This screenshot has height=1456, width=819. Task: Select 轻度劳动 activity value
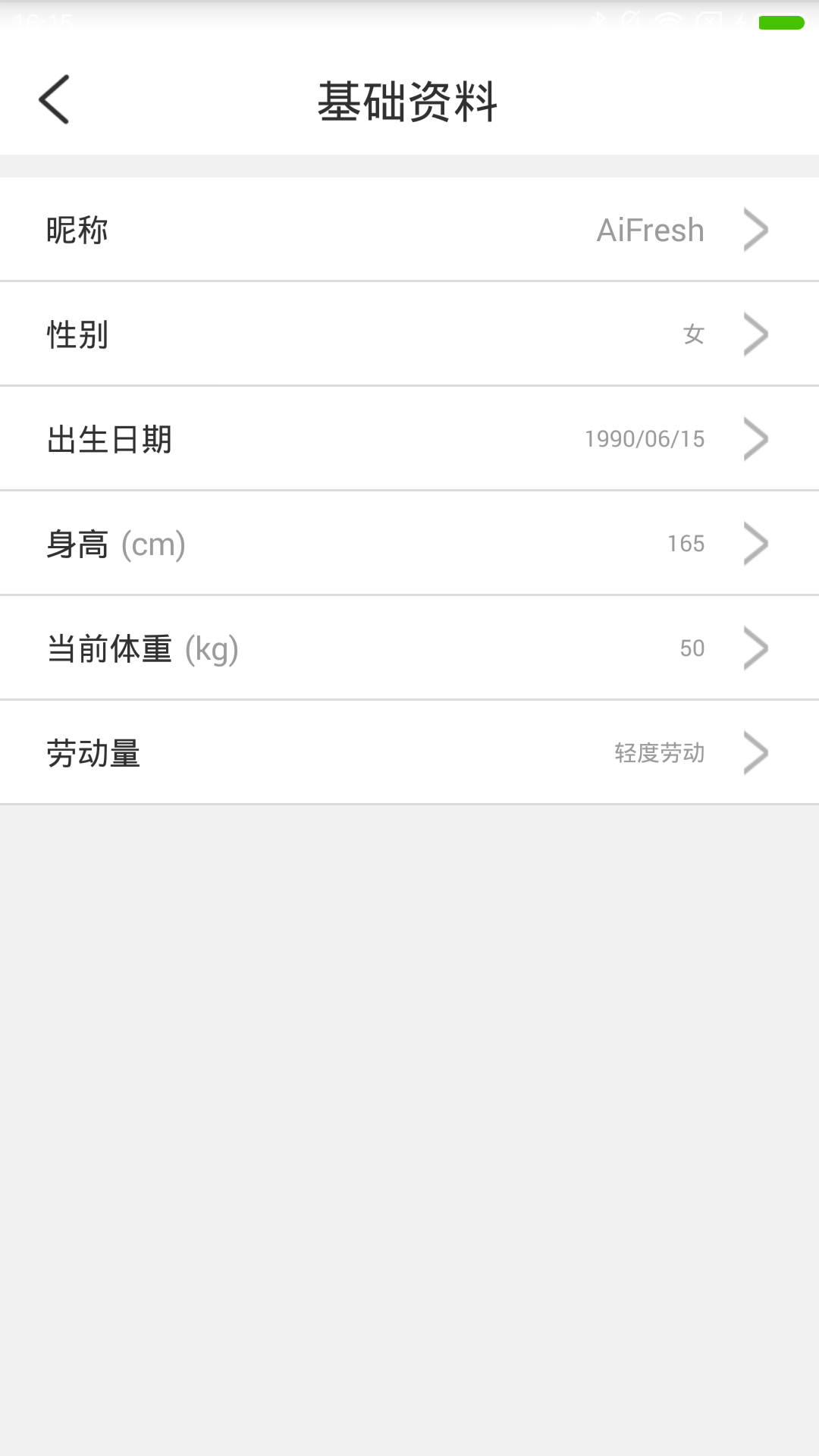658,752
